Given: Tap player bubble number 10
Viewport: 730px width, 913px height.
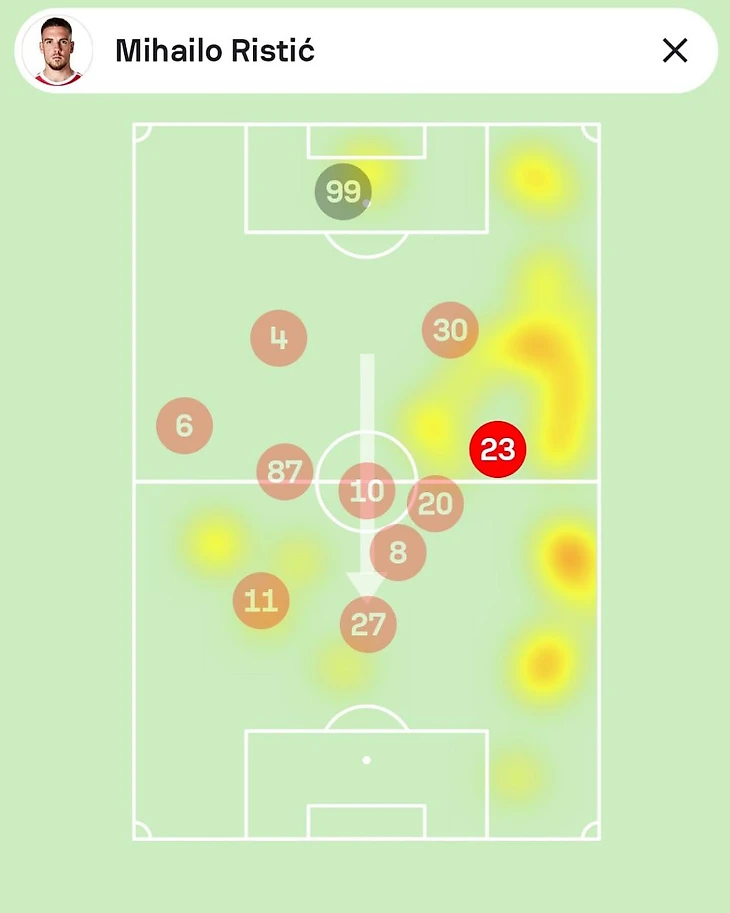Looking at the screenshot, I should pyautogui.click(x=367, y=491).
